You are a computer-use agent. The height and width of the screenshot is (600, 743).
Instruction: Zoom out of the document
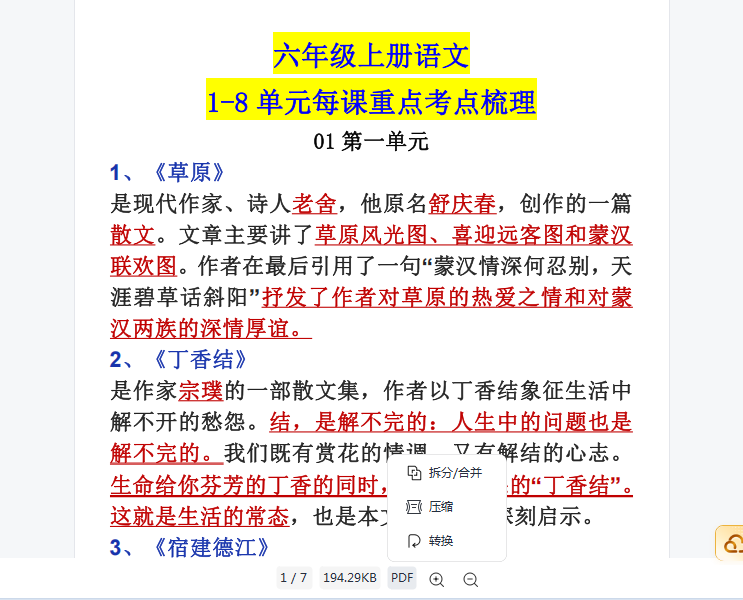471,579
